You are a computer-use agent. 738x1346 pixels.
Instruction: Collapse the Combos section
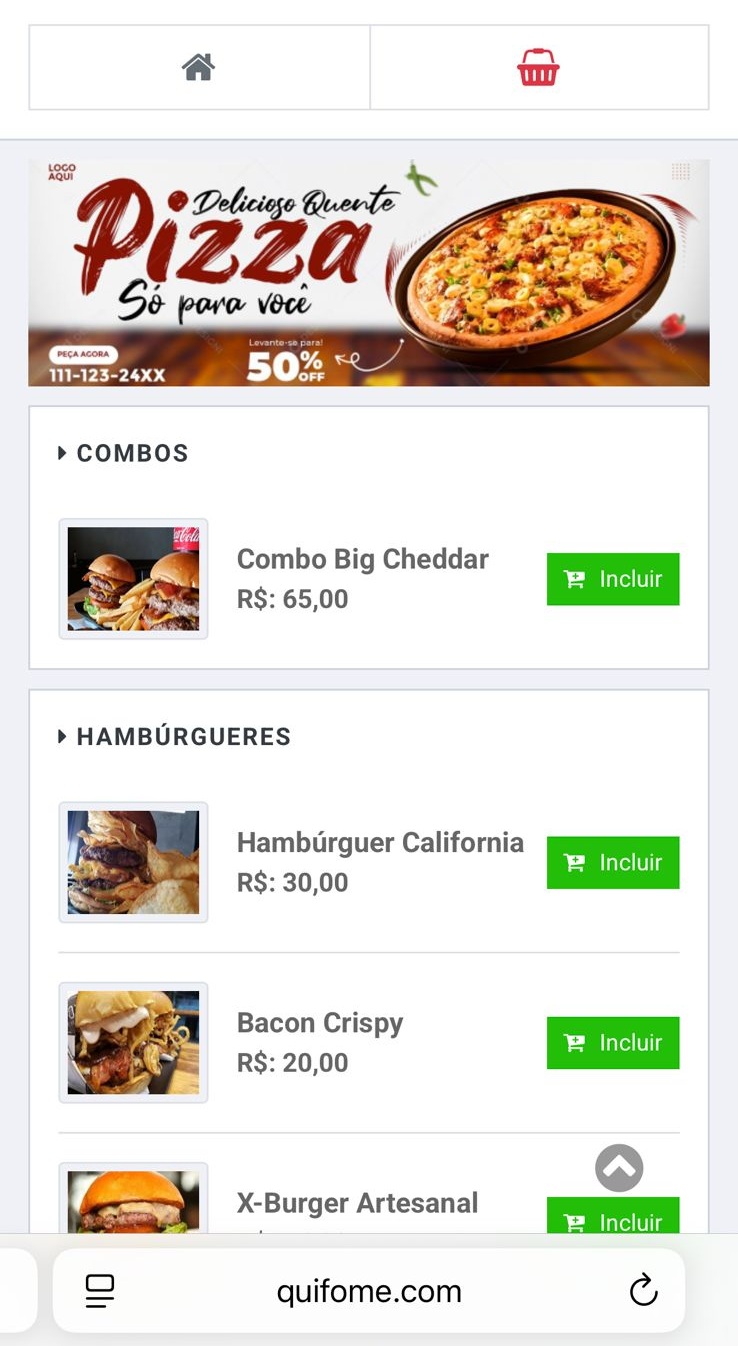(124, 453)
